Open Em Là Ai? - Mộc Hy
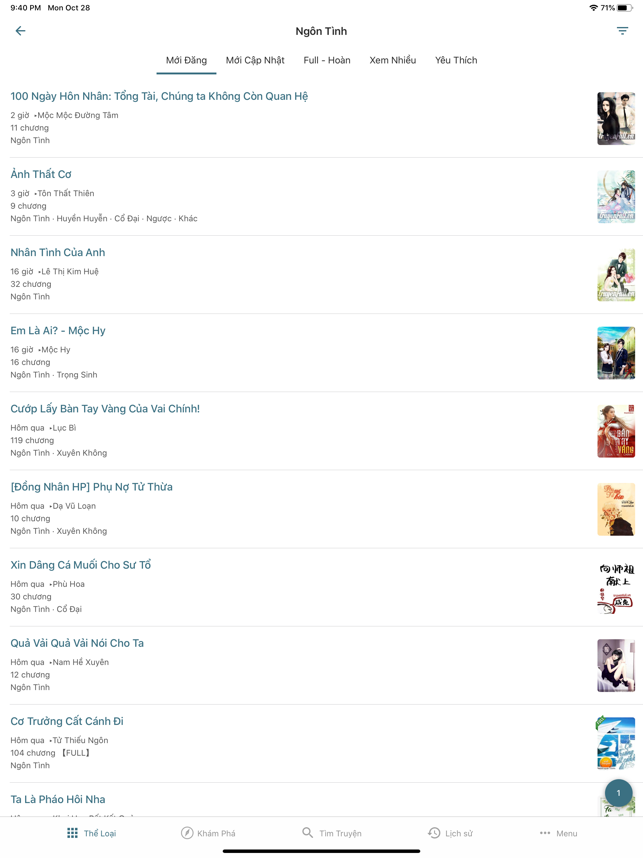 click(x=58, y=331)
